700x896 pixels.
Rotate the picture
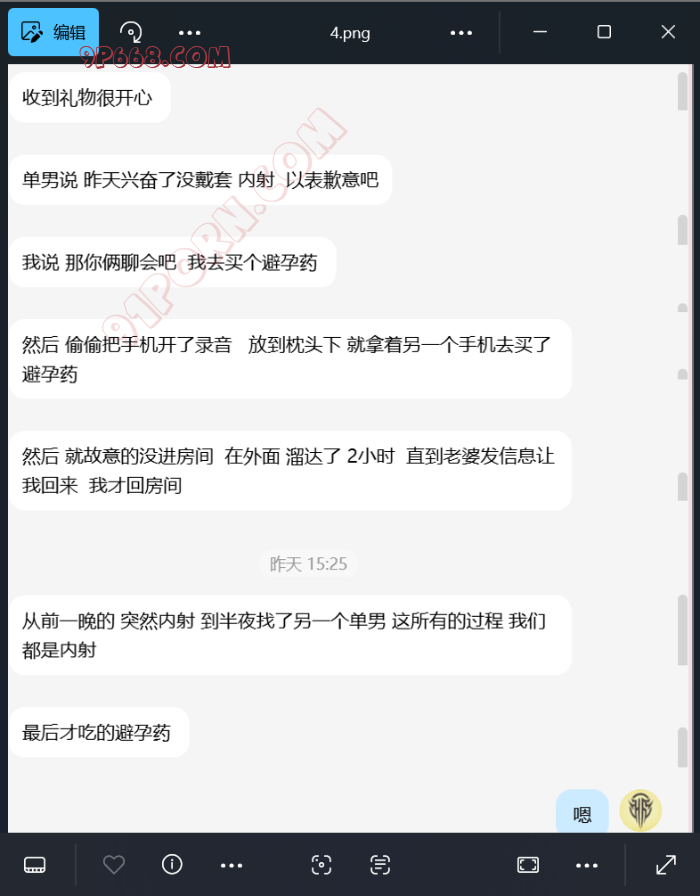(130, 32)
